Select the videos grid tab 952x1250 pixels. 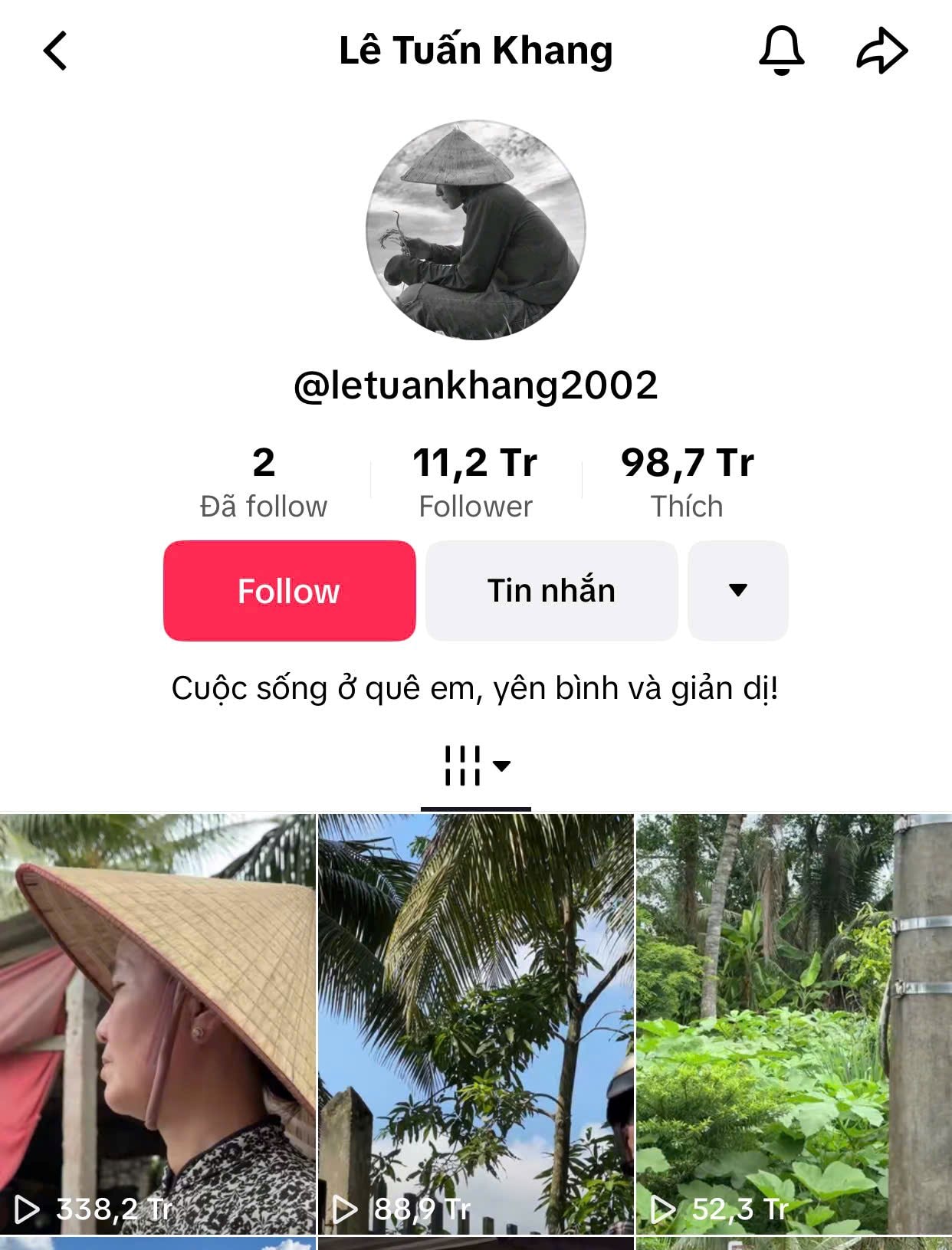pyautogui.click(x=475, y=766)
